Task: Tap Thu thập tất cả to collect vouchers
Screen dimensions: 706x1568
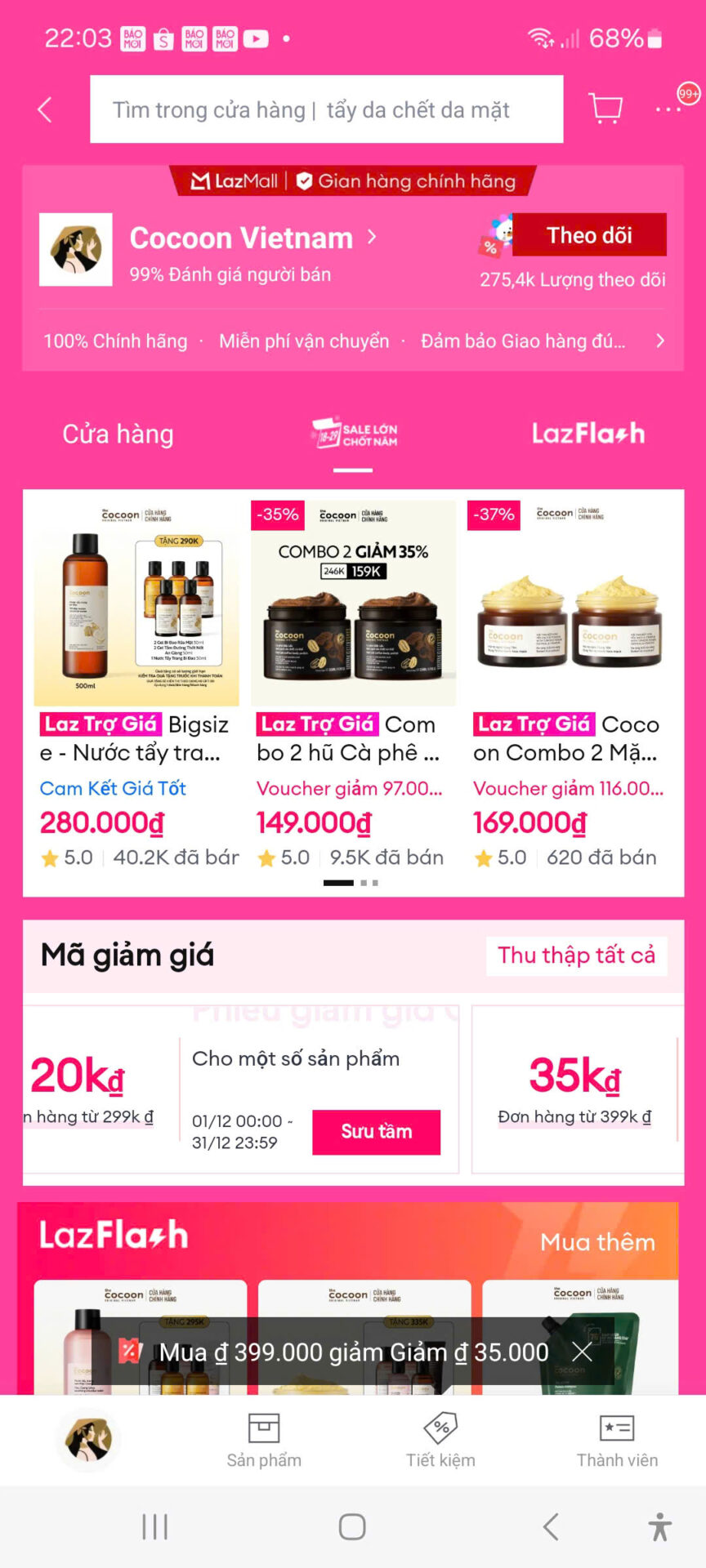Action: pyautogui.click(x=576, y=955)
